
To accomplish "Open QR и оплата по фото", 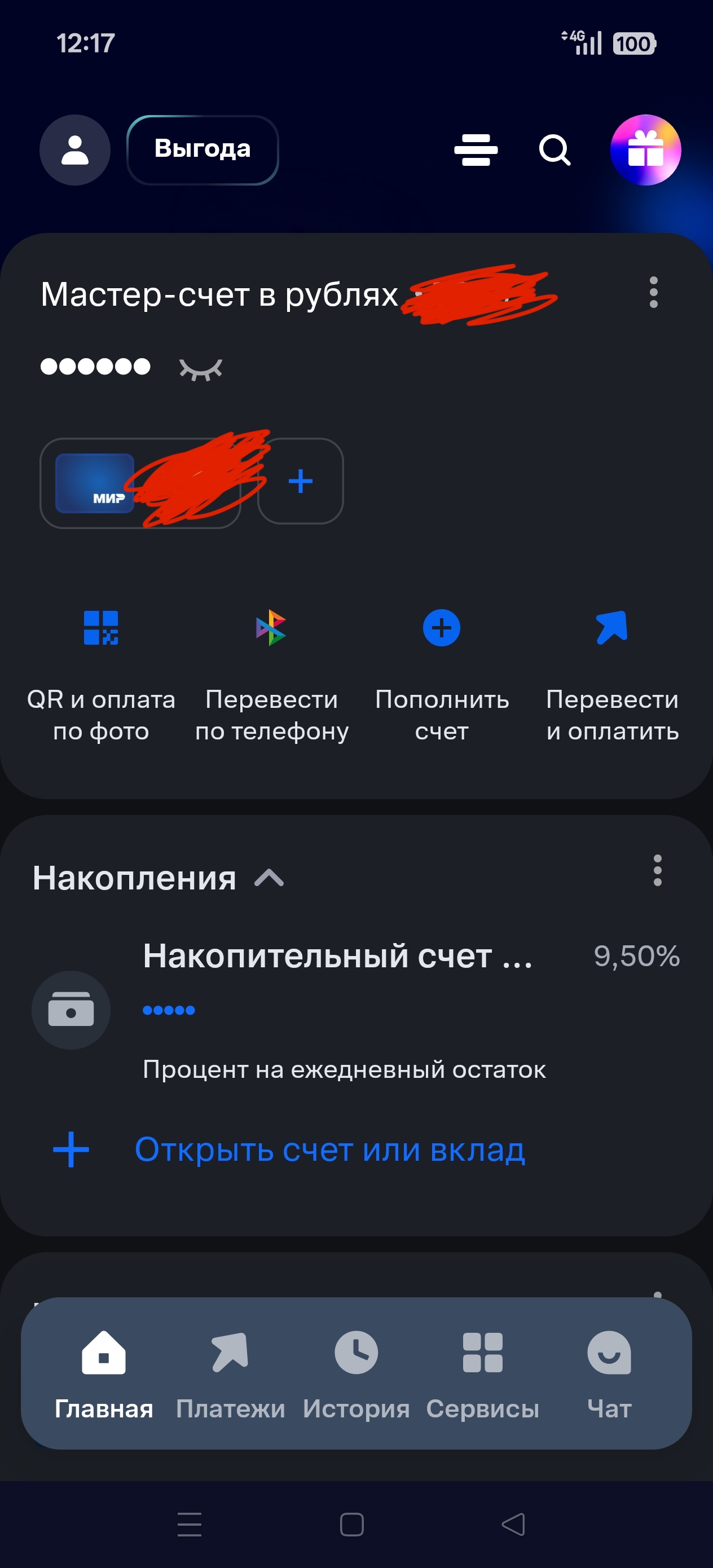I will click(101, 676).
